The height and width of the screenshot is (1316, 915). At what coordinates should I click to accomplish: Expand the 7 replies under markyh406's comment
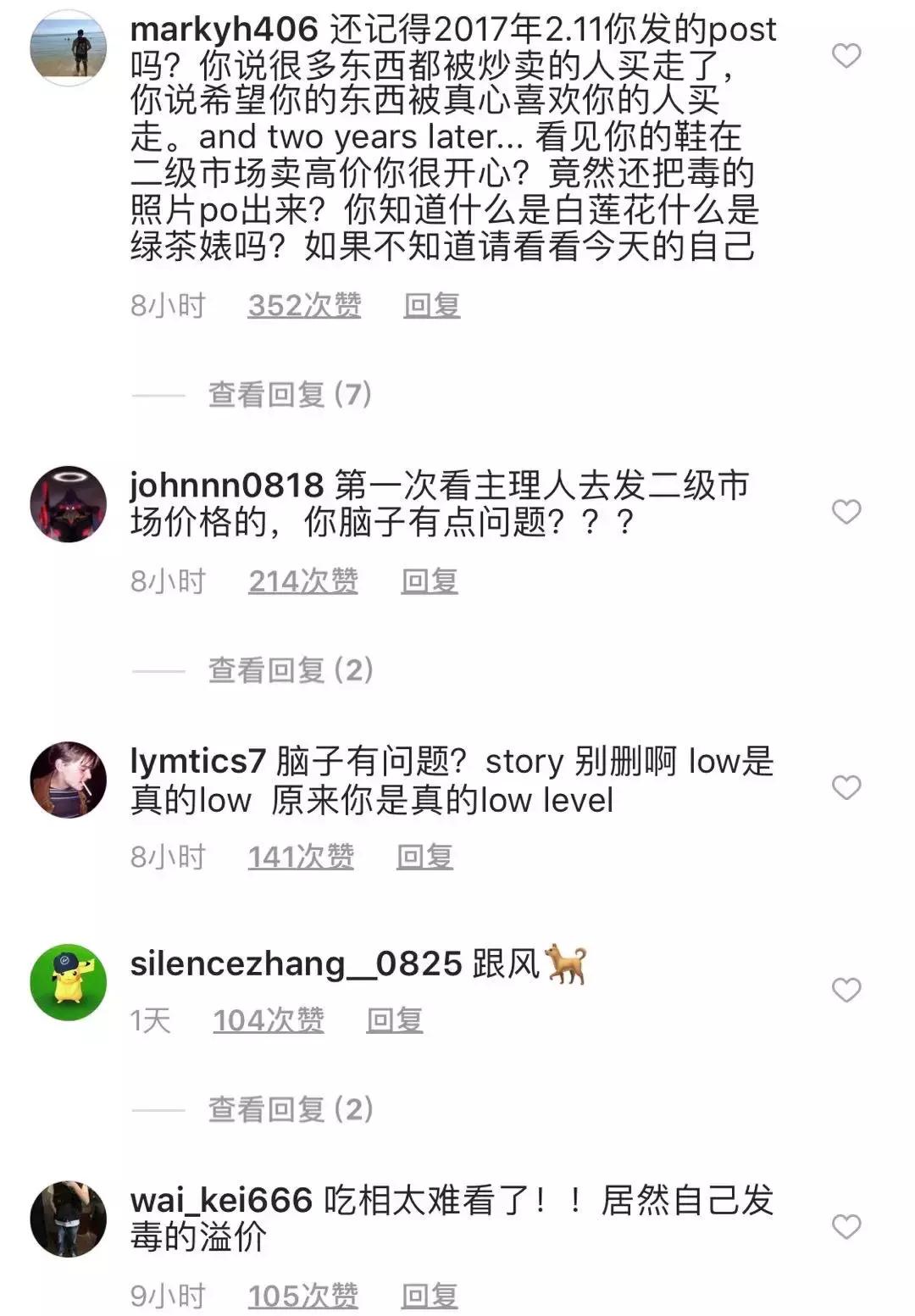pos(290,394)
